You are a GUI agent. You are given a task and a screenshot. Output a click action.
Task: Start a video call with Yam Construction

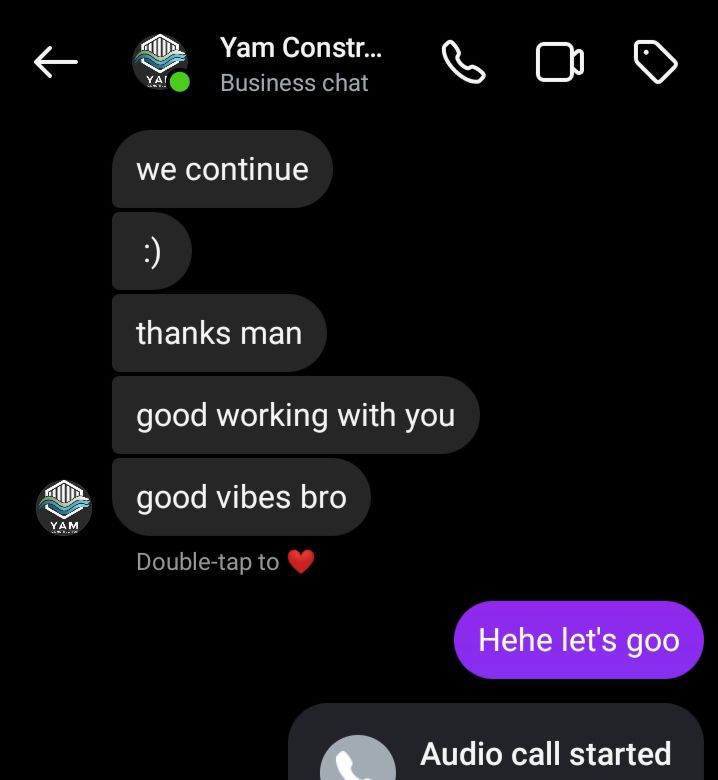(559, 63)
